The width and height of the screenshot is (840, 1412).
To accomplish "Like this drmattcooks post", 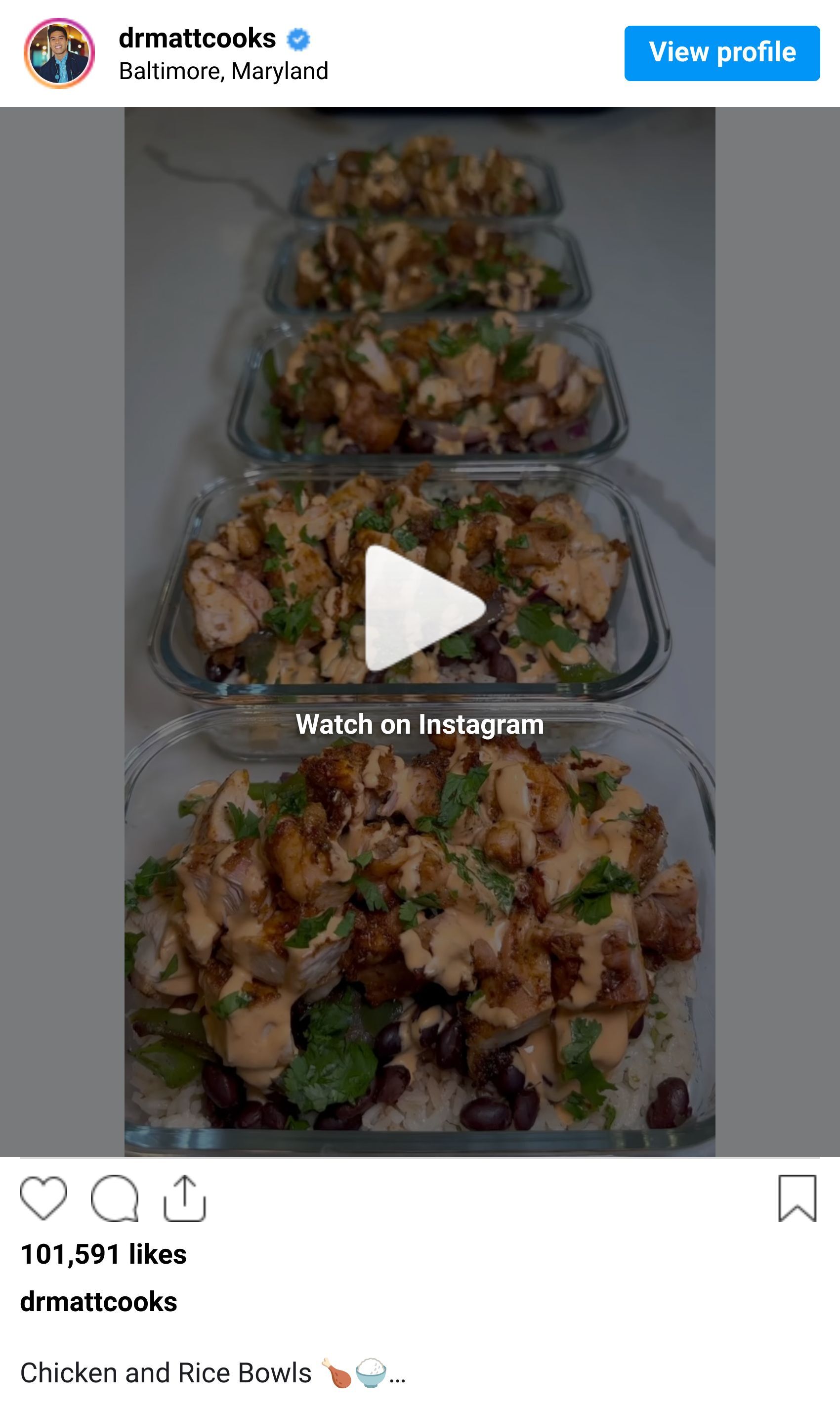I will coord(43,1197).
